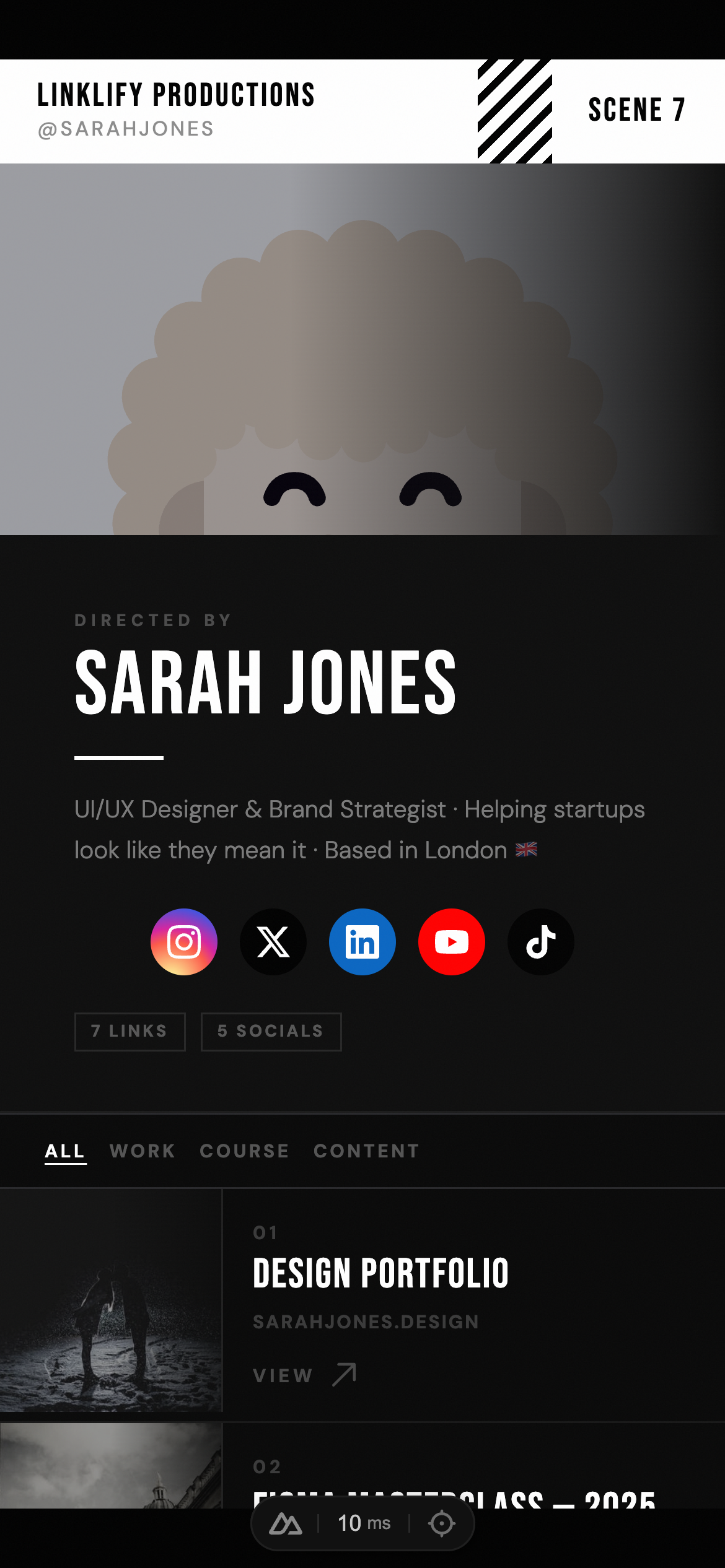This screenshot has height=1568, width=725.
Task: Show the Content tab links
Action: (x=366, y=1151)
